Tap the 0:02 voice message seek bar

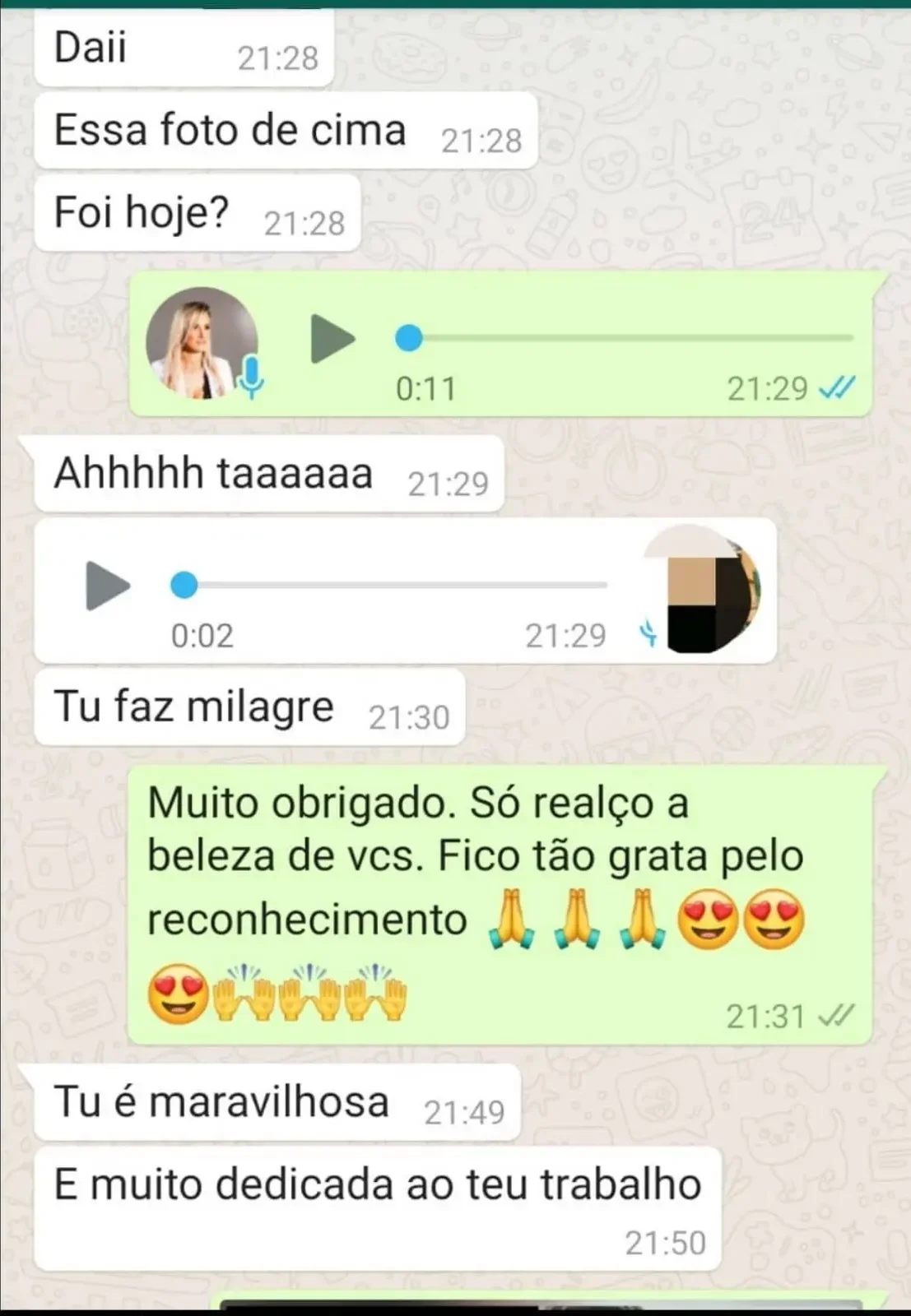pyautogui.click(x=395, y=586)
